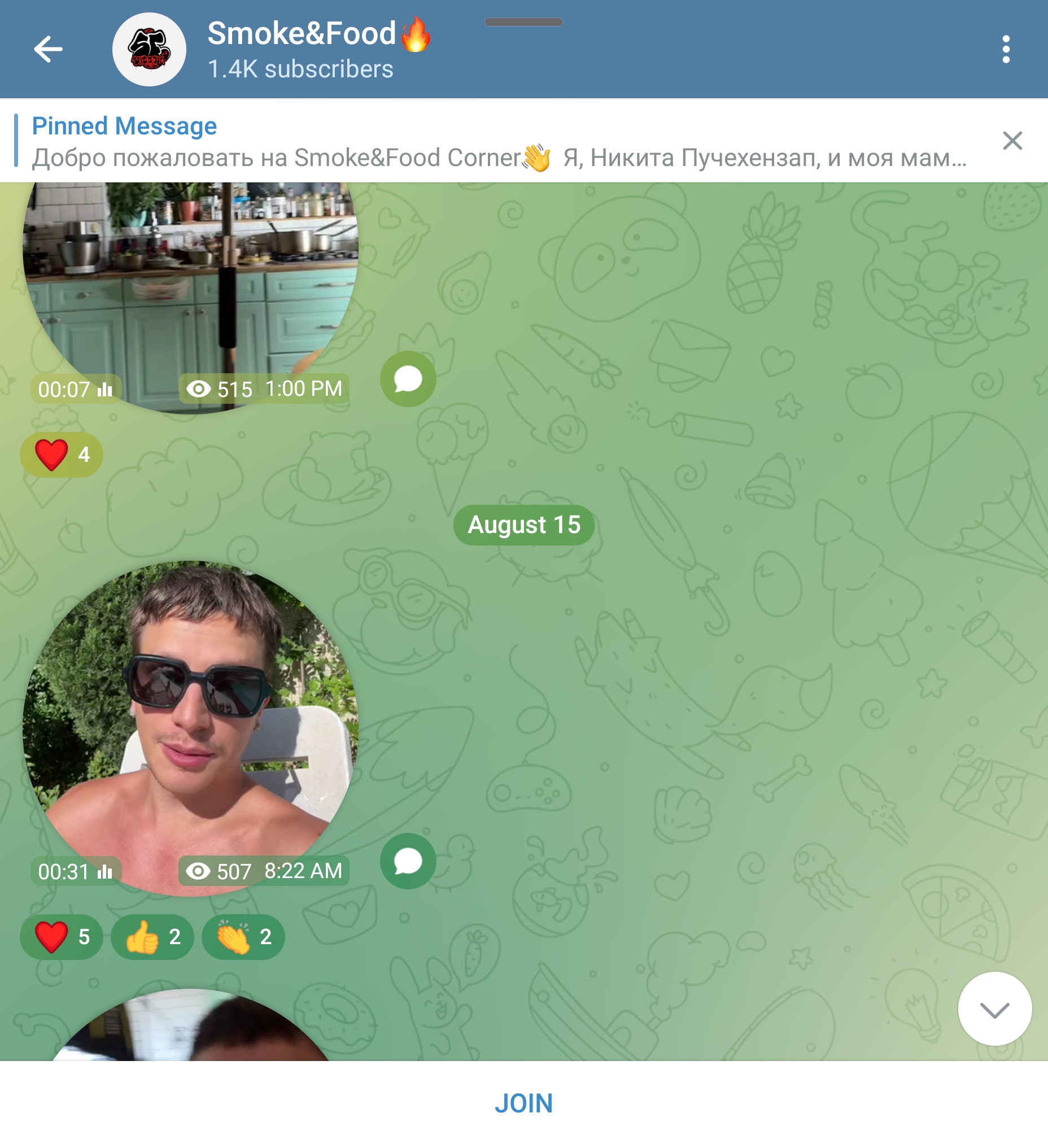Join the Smoke&Food channel

click(x=523, y=1103)
